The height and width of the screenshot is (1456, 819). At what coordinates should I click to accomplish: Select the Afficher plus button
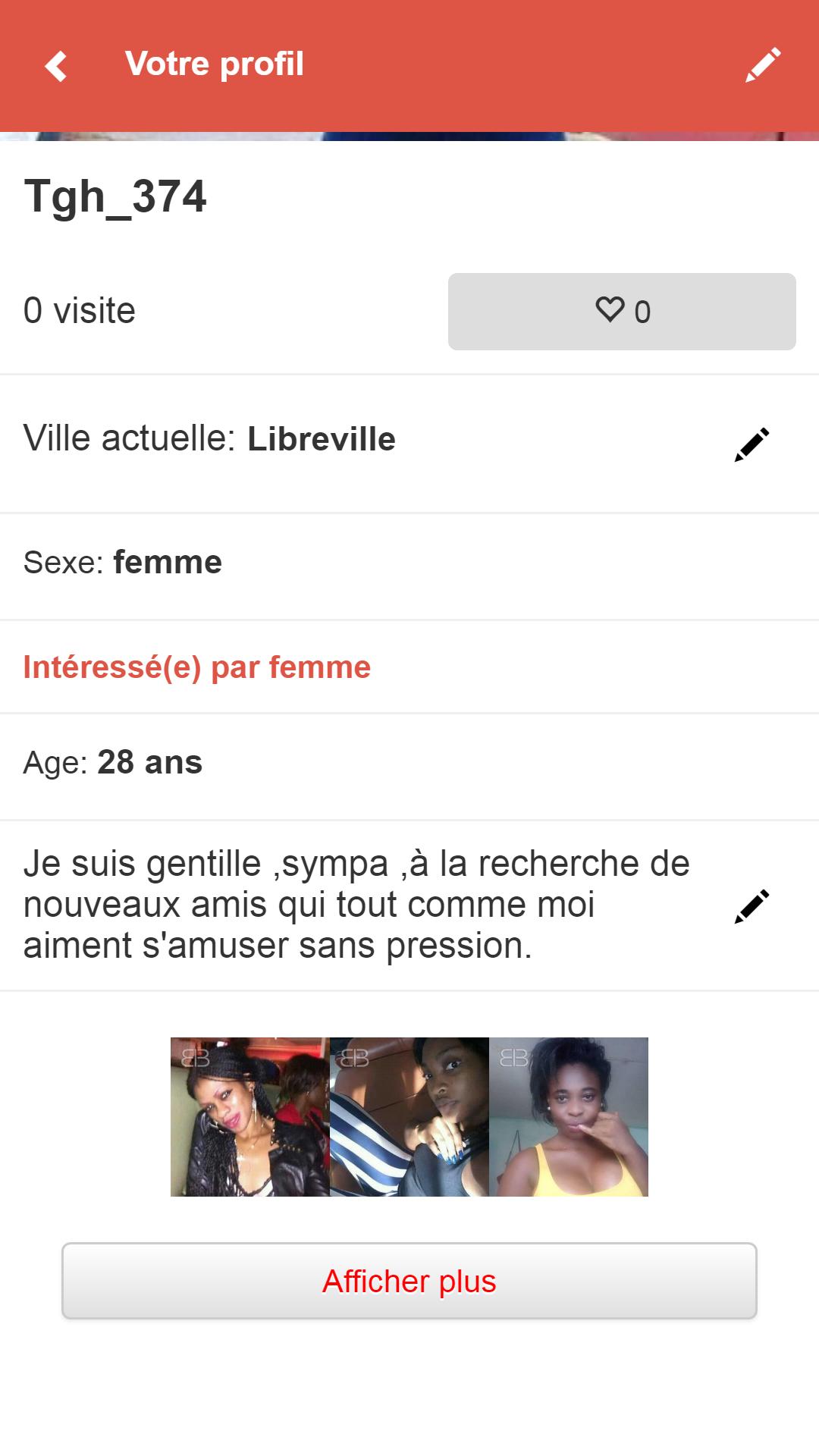pyautogui.click(x=409, y=1281)
